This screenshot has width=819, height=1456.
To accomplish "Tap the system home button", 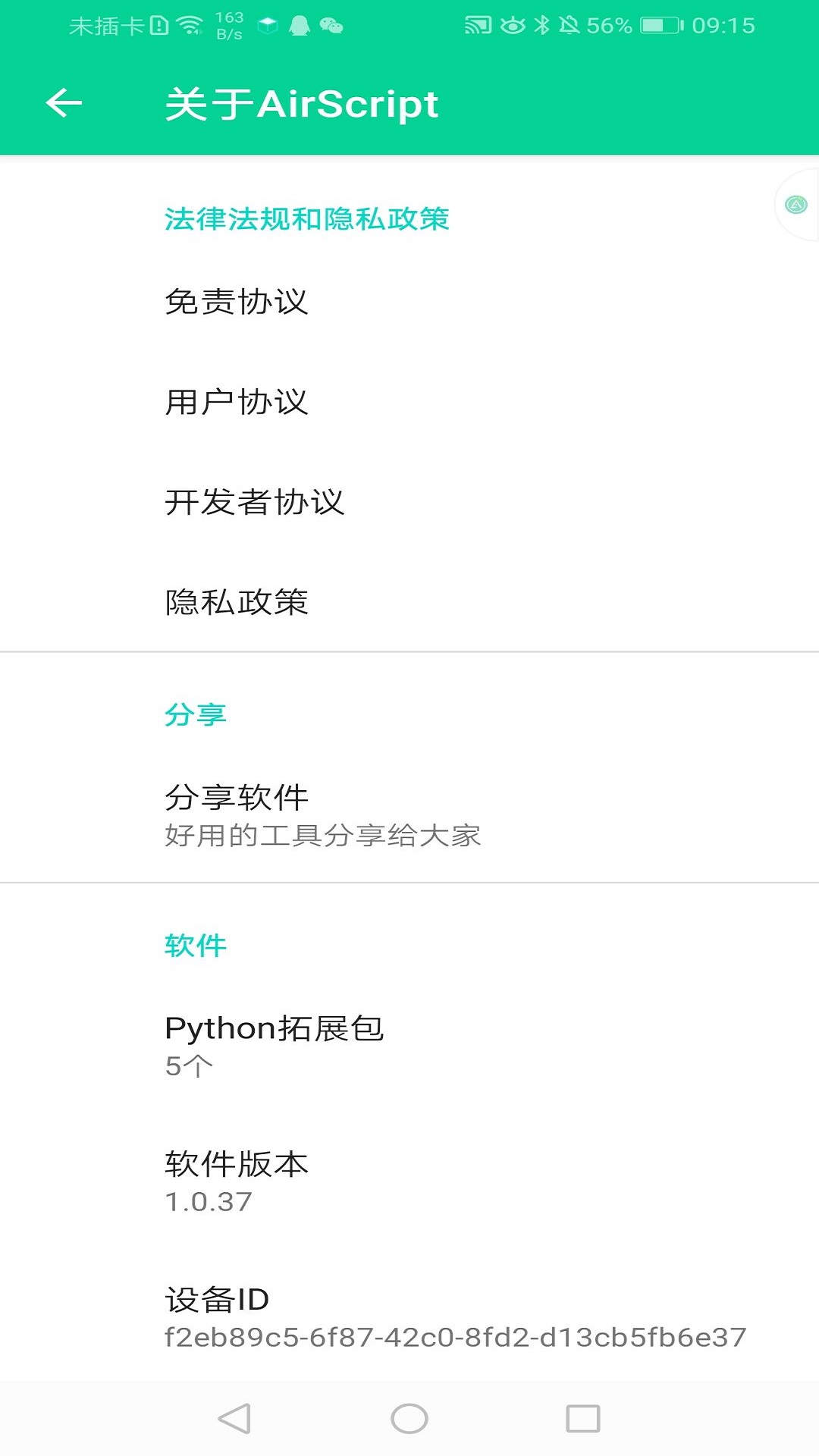I will click(x=409, y=1418).
